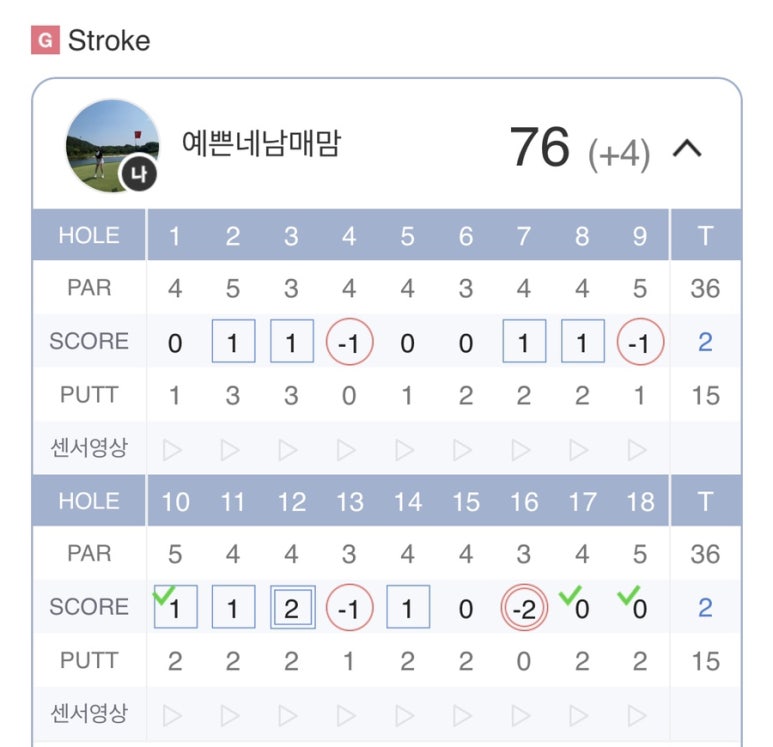Viewport: 773px width, 747px height.
Task: Collapse the 76 (+4) scorecard chevron
Action: pos(687,150)
